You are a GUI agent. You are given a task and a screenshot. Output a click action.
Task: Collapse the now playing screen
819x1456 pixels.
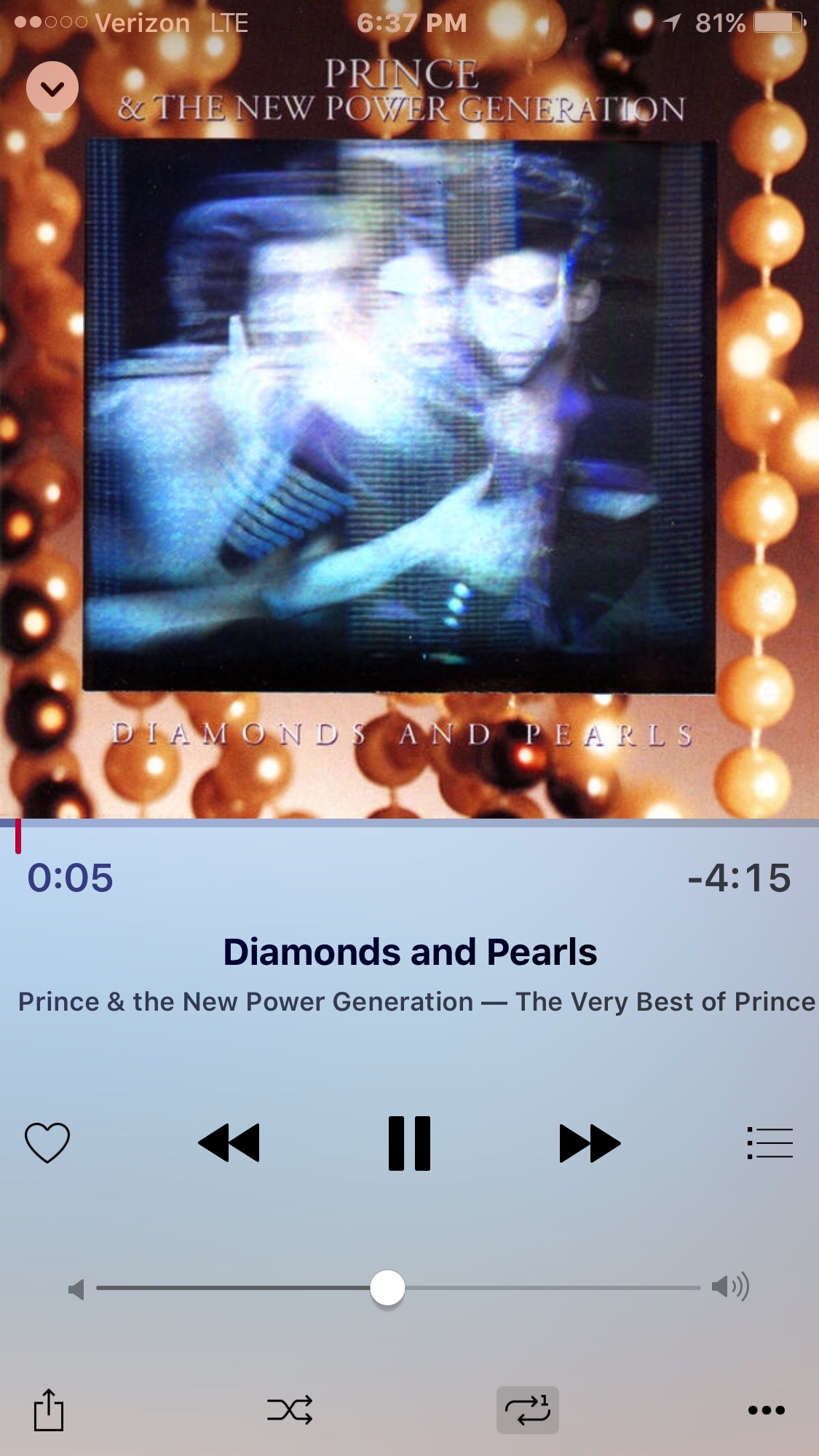(52, 88)
